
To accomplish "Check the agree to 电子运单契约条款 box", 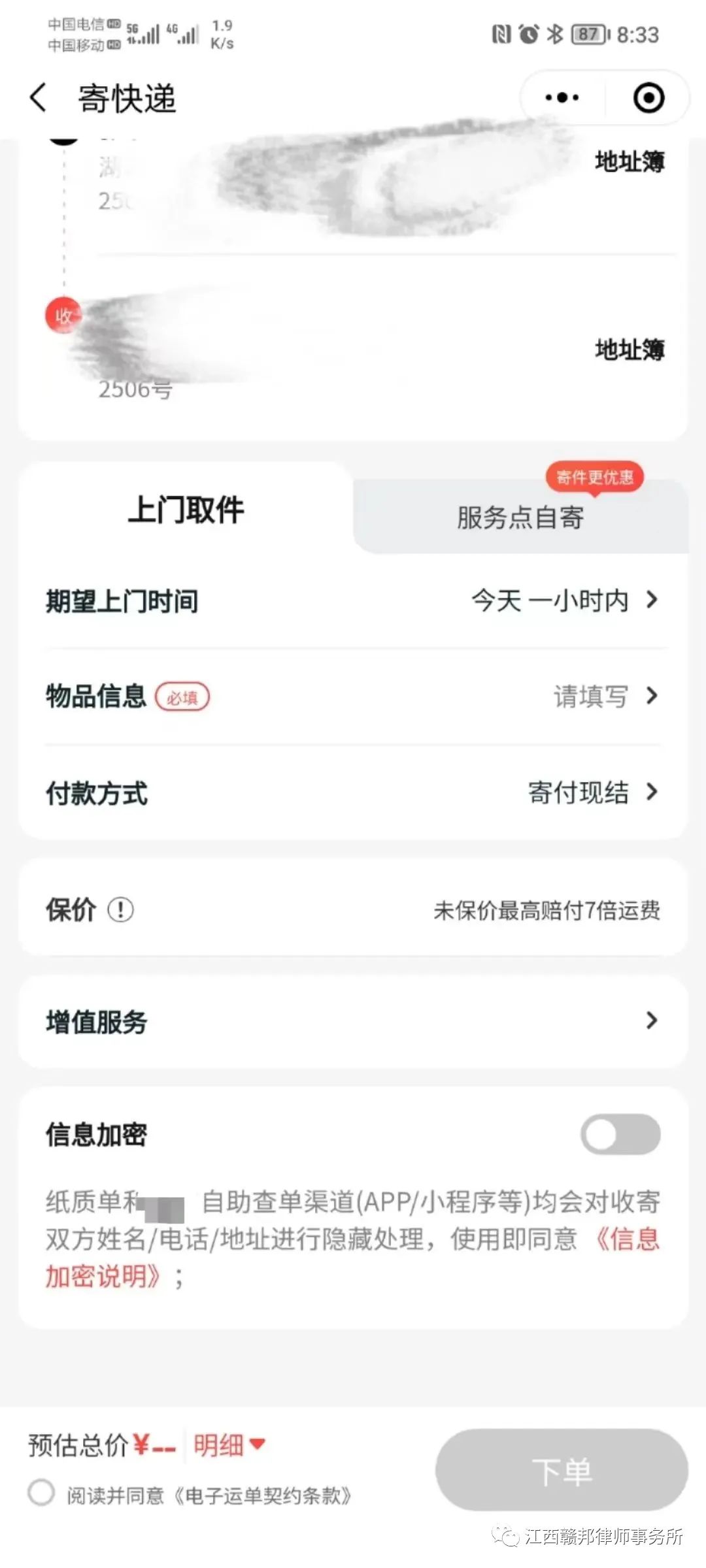I will (41, 1493).
